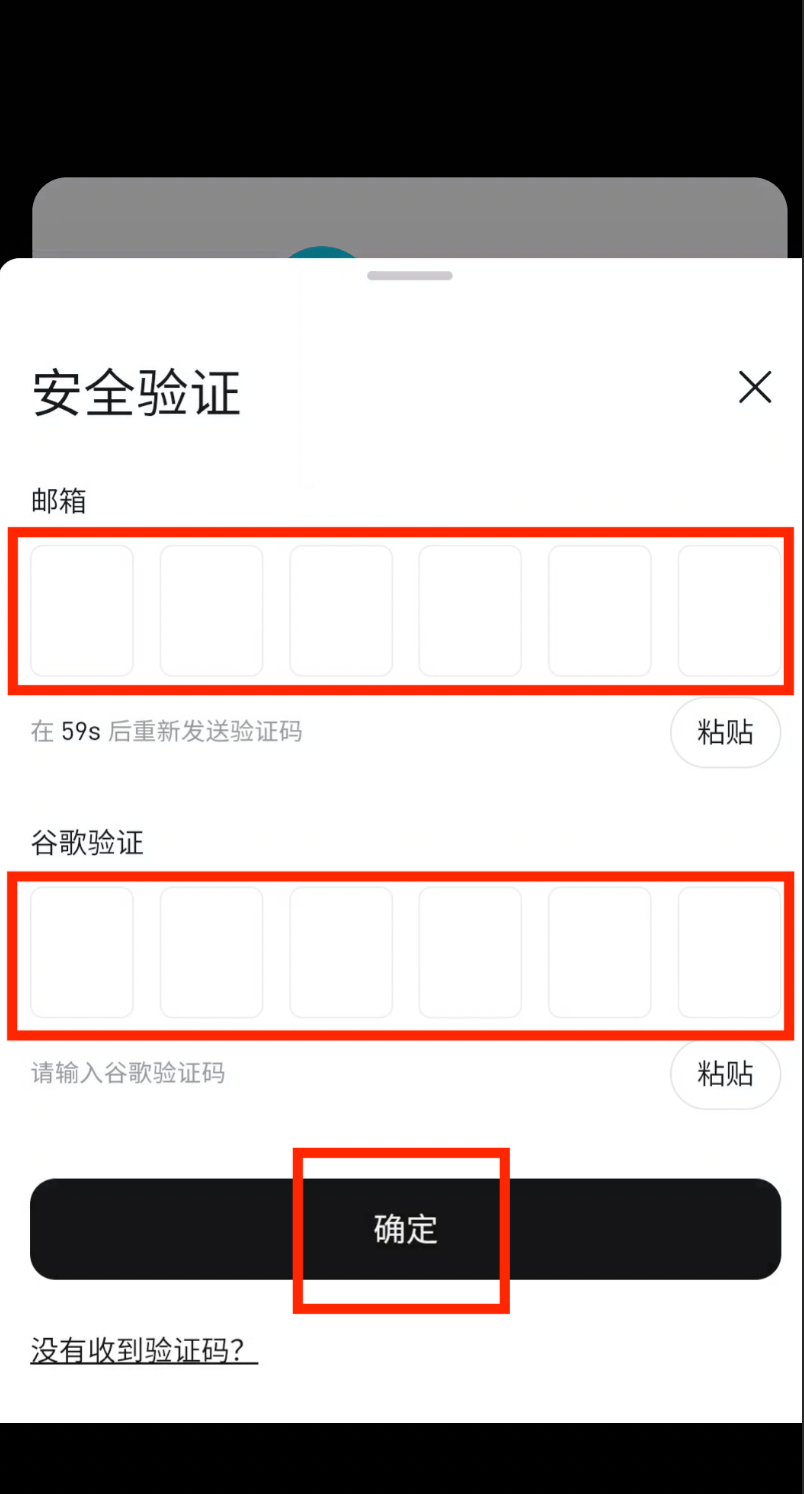Close the 安全验证 dialog with the X
804x1494 pixels.
(755, 388)
